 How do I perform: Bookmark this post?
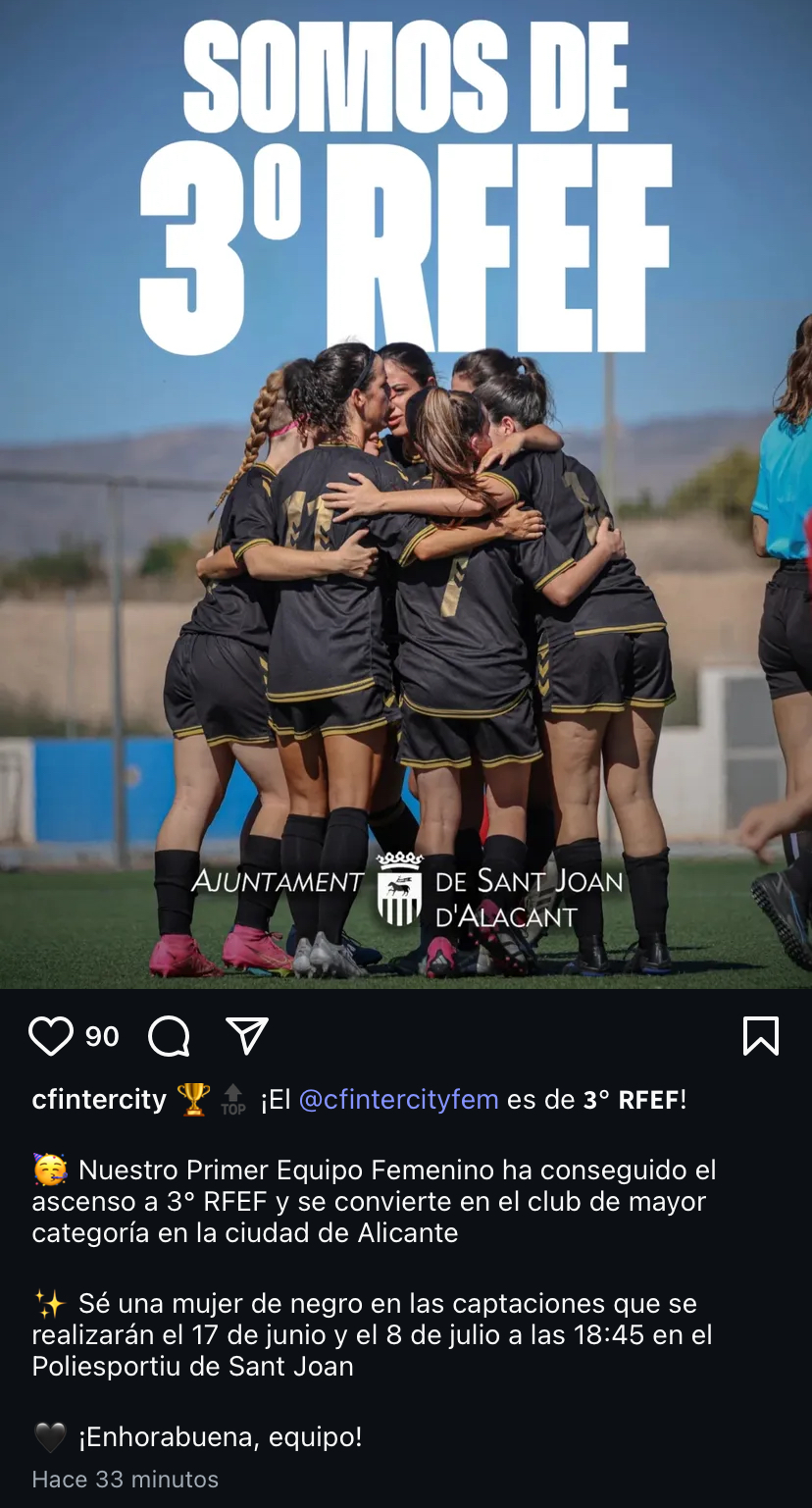tap(761, 1036)
